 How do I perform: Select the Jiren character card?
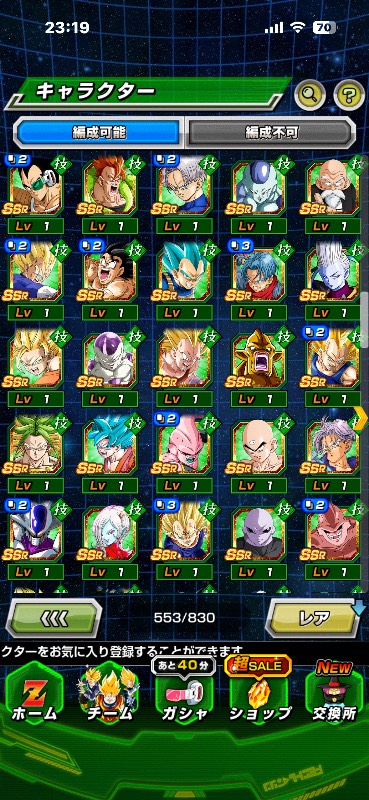coord(259,539)
